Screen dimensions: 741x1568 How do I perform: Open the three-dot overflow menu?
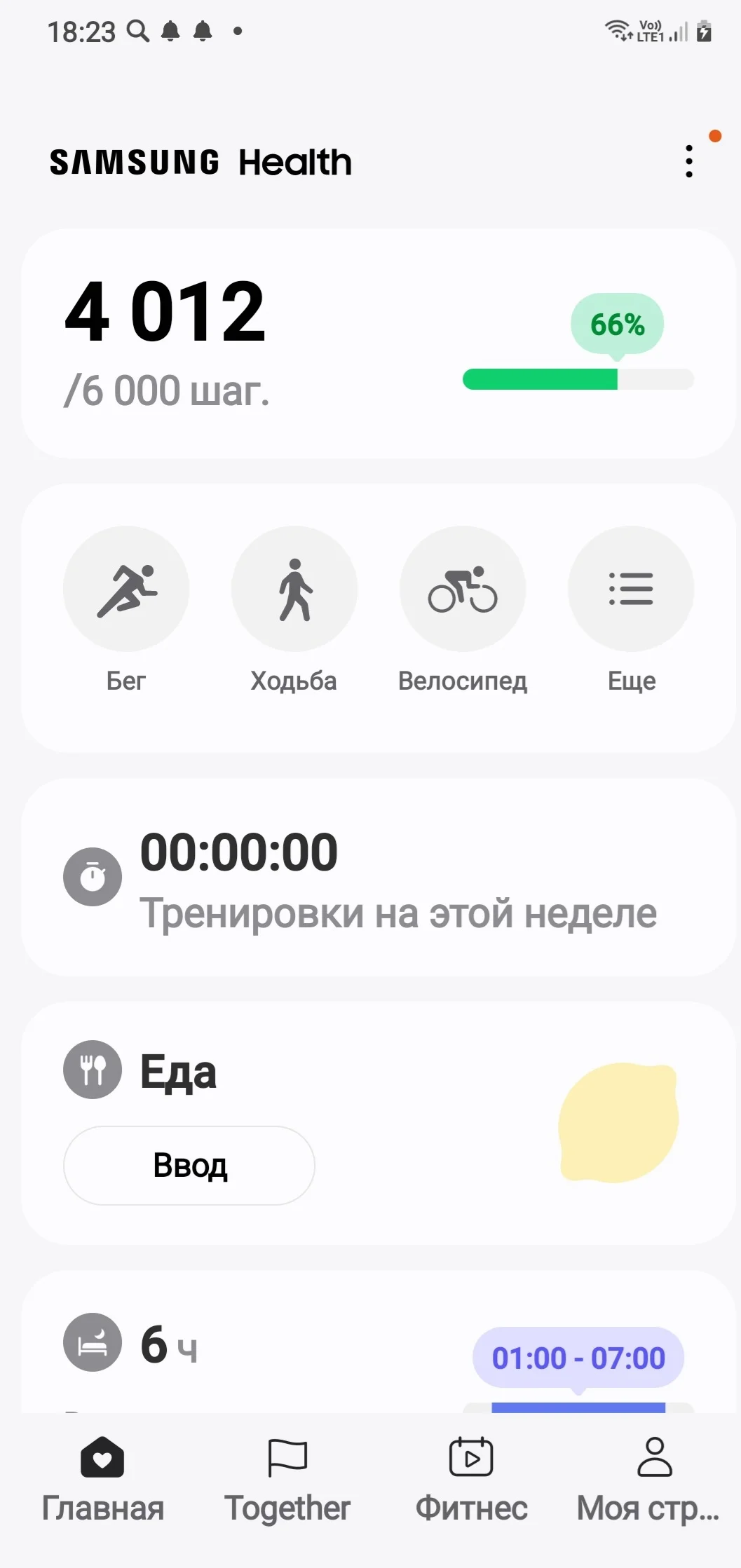[689, 161]
